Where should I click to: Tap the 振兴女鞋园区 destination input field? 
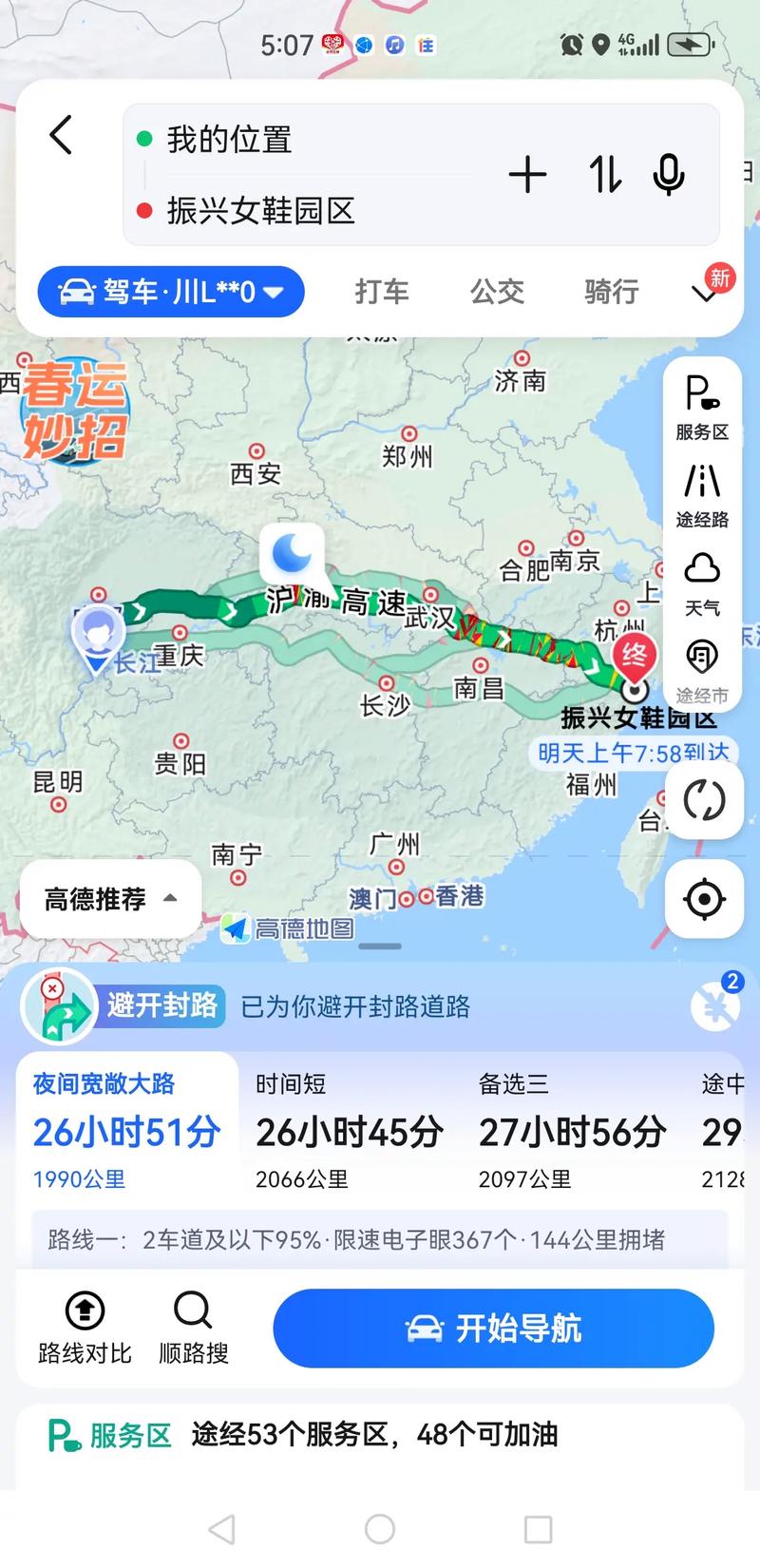click(x=285, y=212)
